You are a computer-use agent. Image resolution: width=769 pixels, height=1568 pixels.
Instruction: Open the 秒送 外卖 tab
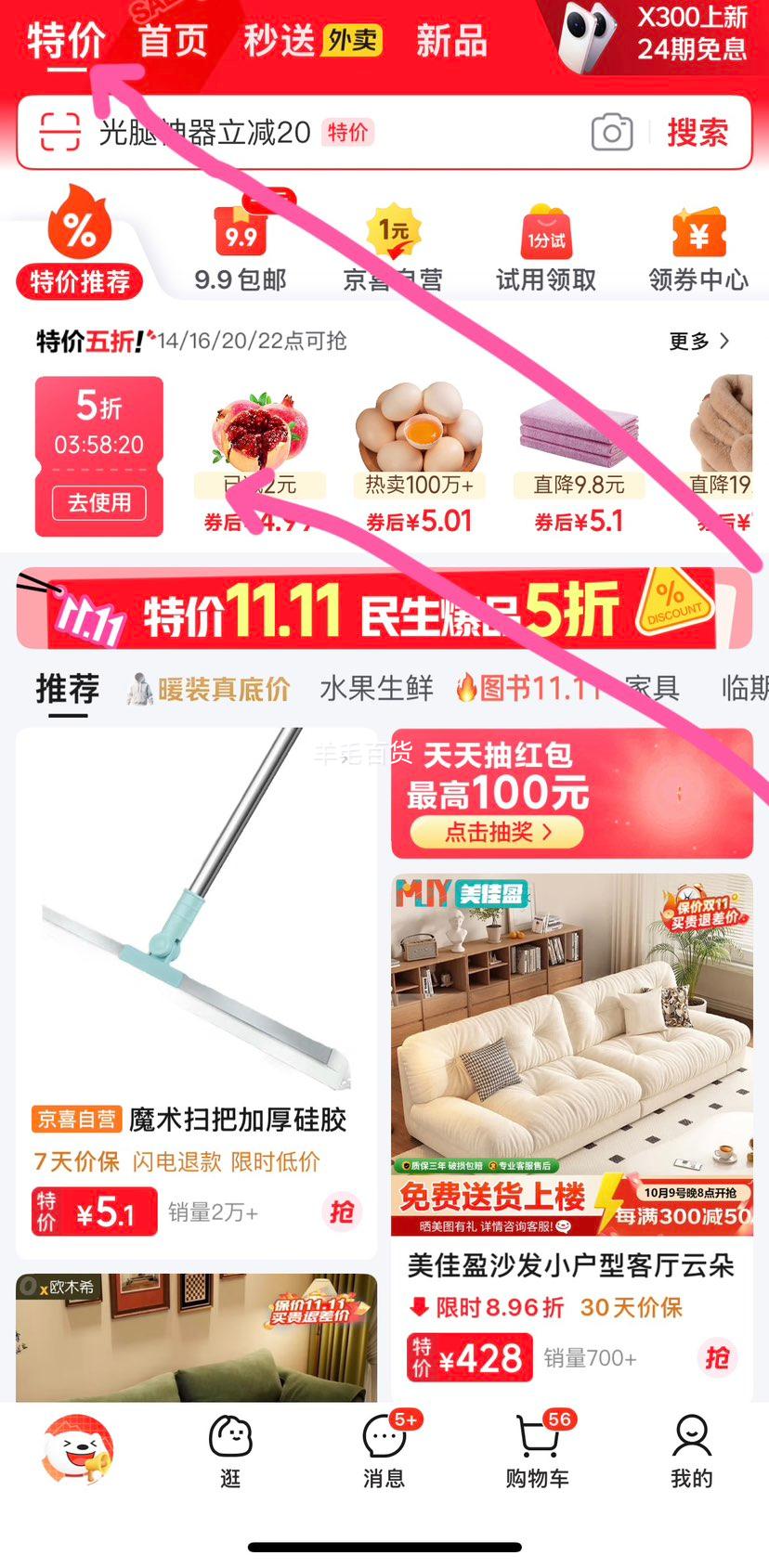pyautogui.click(x=312, y=42)
